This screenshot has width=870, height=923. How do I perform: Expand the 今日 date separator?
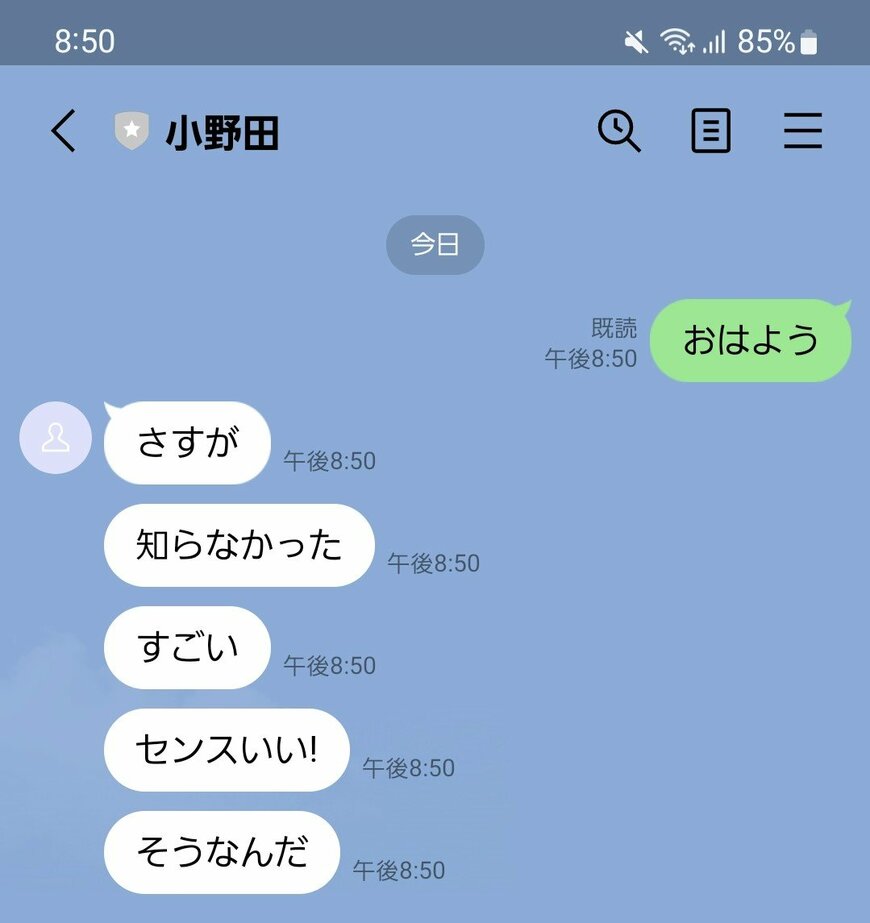coord(435,243)
